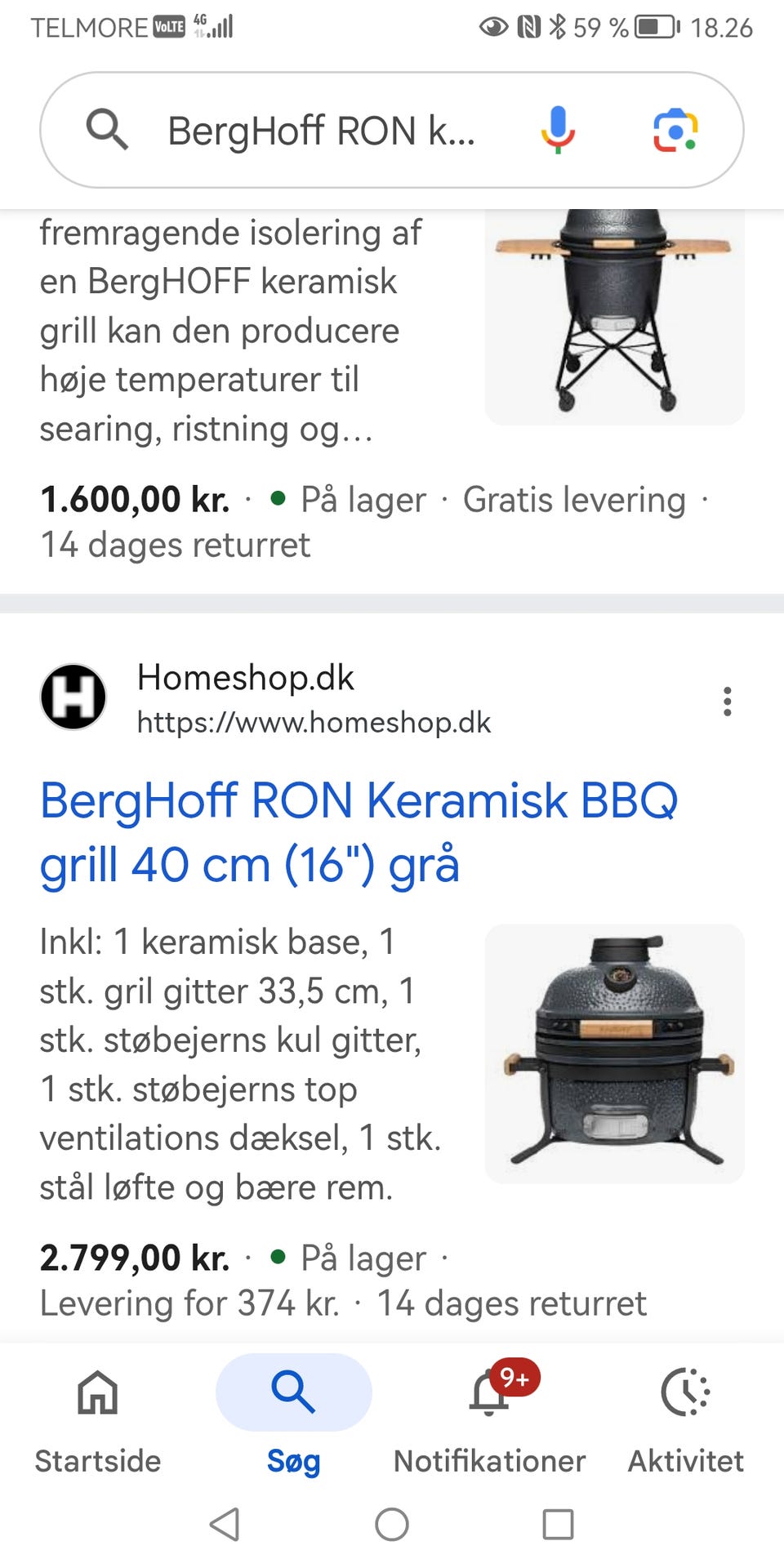Screen dimensions: 784x1568
Task: Open BergHoff RON Keramisk BBQ grill 40 cm link
Action: click(x=359, y=831)
